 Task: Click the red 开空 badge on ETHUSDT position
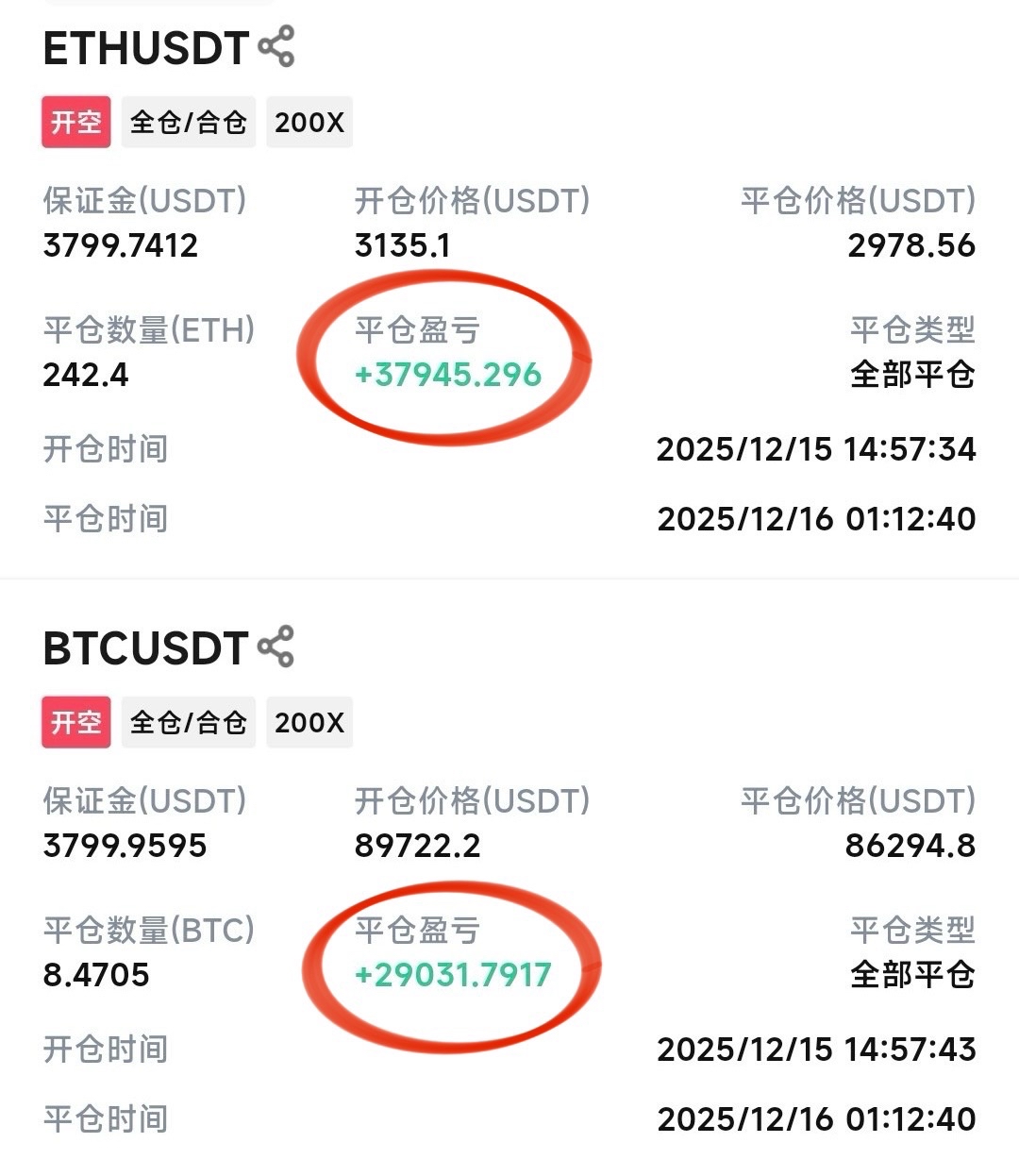click(75, 122)
